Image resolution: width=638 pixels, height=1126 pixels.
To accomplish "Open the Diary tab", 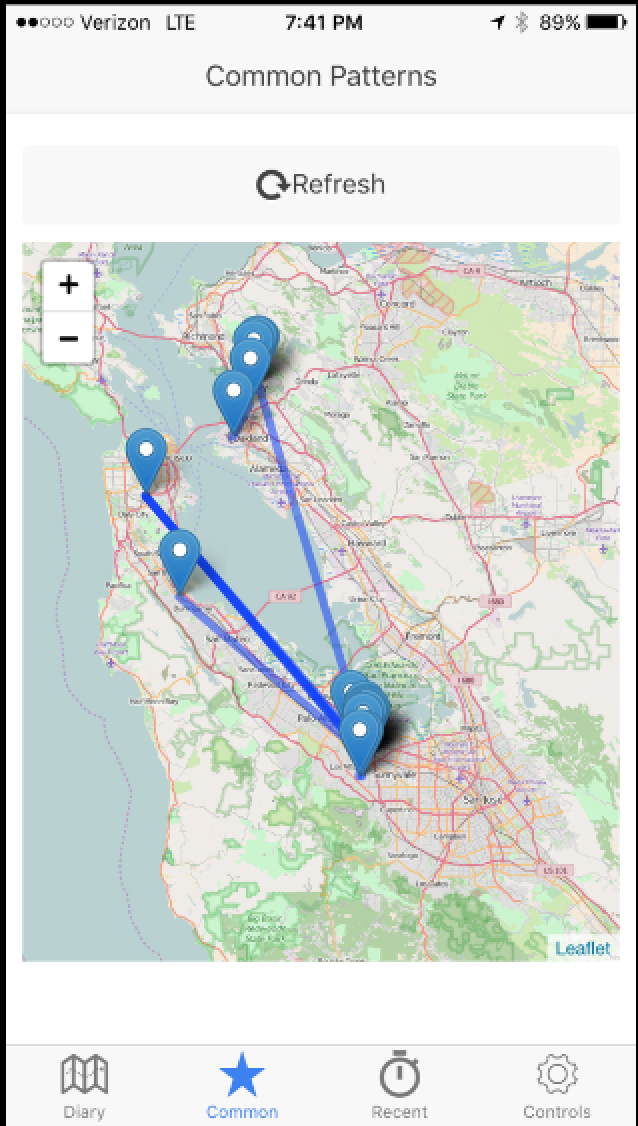I will click(84, 1086).
